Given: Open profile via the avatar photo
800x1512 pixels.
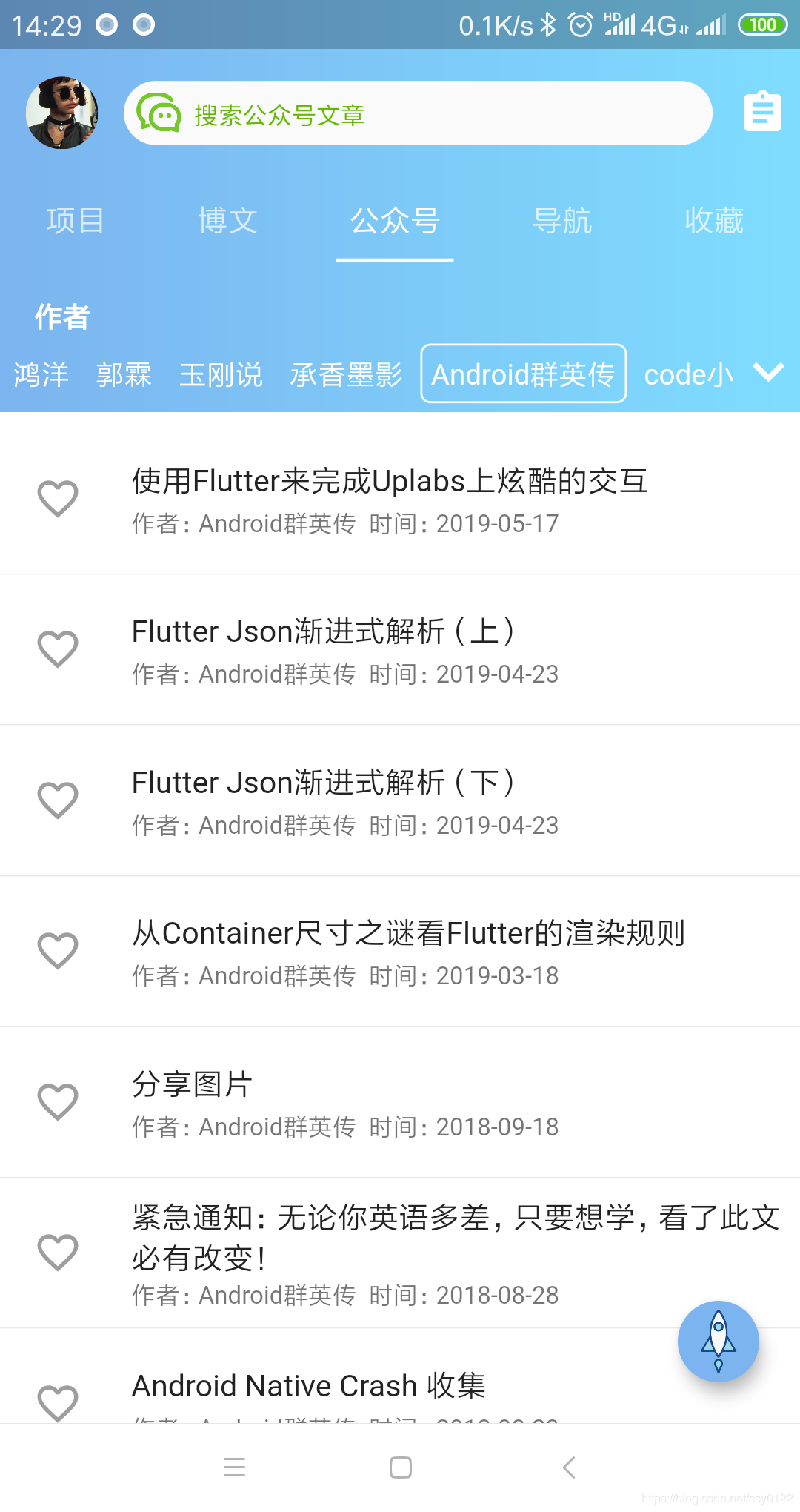Looking at the screenshot, I should pos(62,113).
